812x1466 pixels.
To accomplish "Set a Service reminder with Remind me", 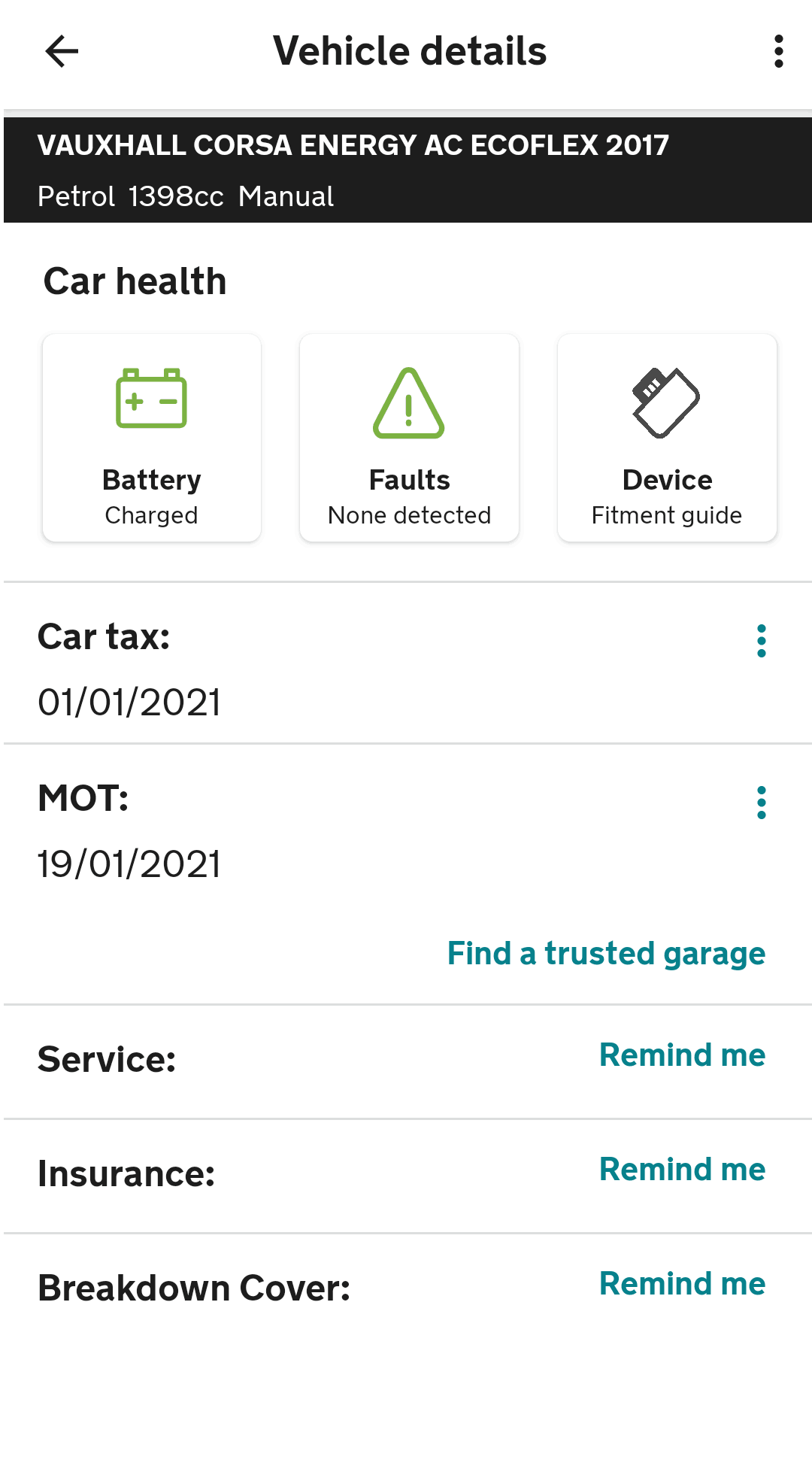I will pyautogui.click(x=681, y=1055).
